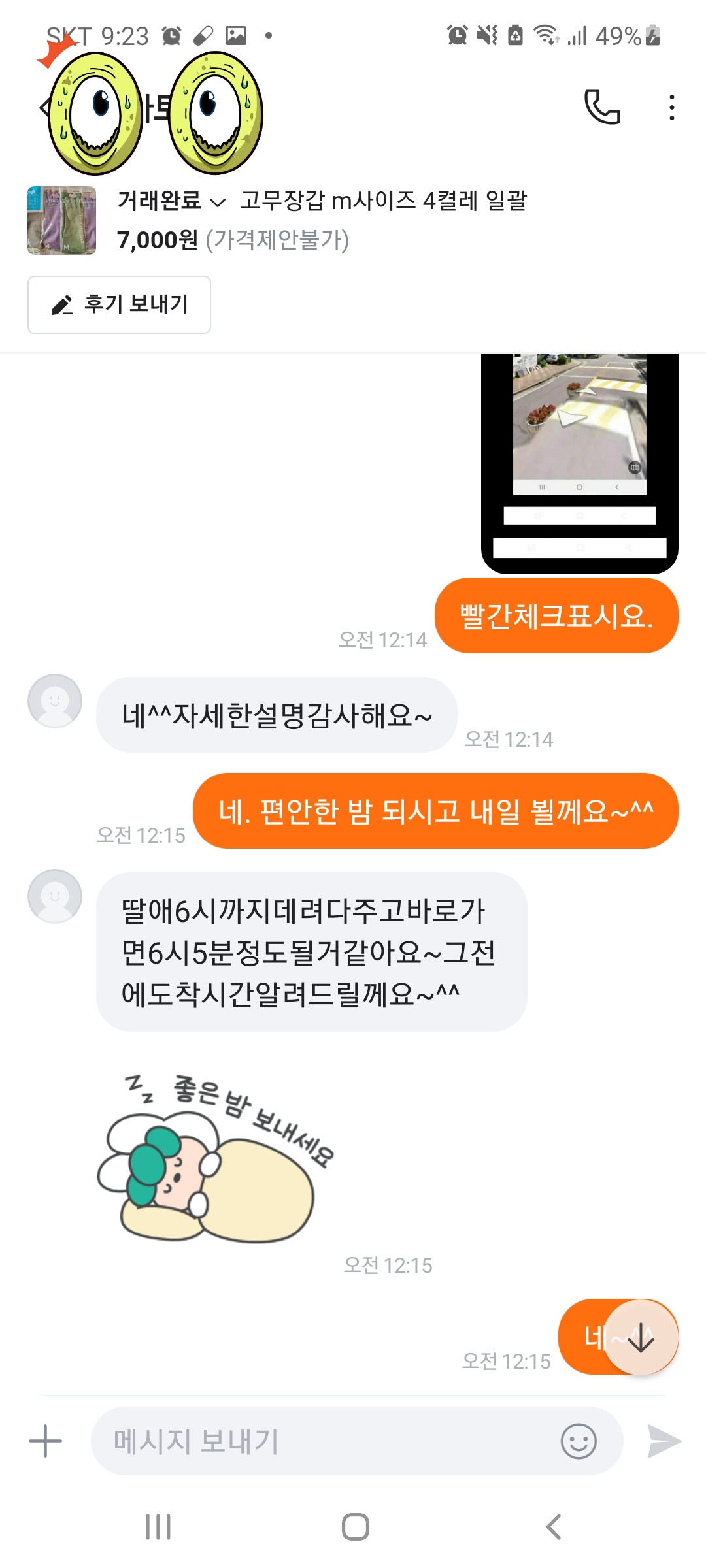Start a voice call with this seller
This screenshot has height=1568, width=706.
[601, 107]
